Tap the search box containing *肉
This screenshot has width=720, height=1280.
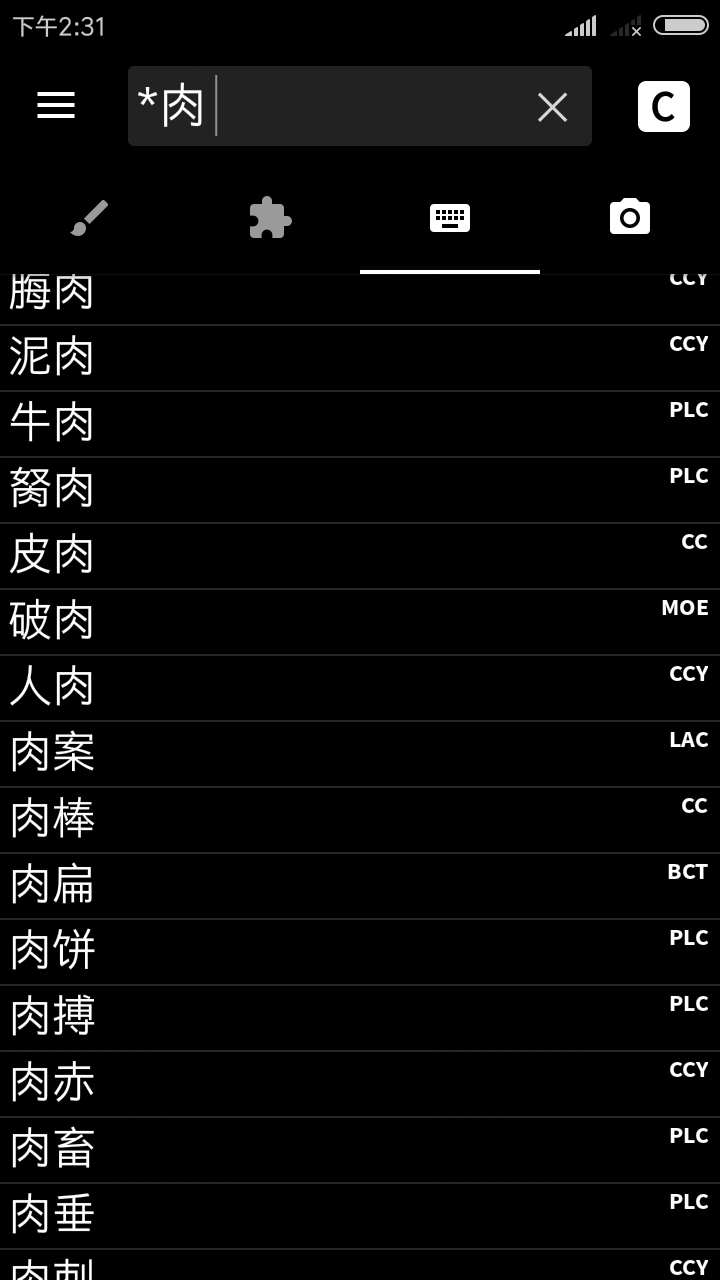(x=360, y=106)
